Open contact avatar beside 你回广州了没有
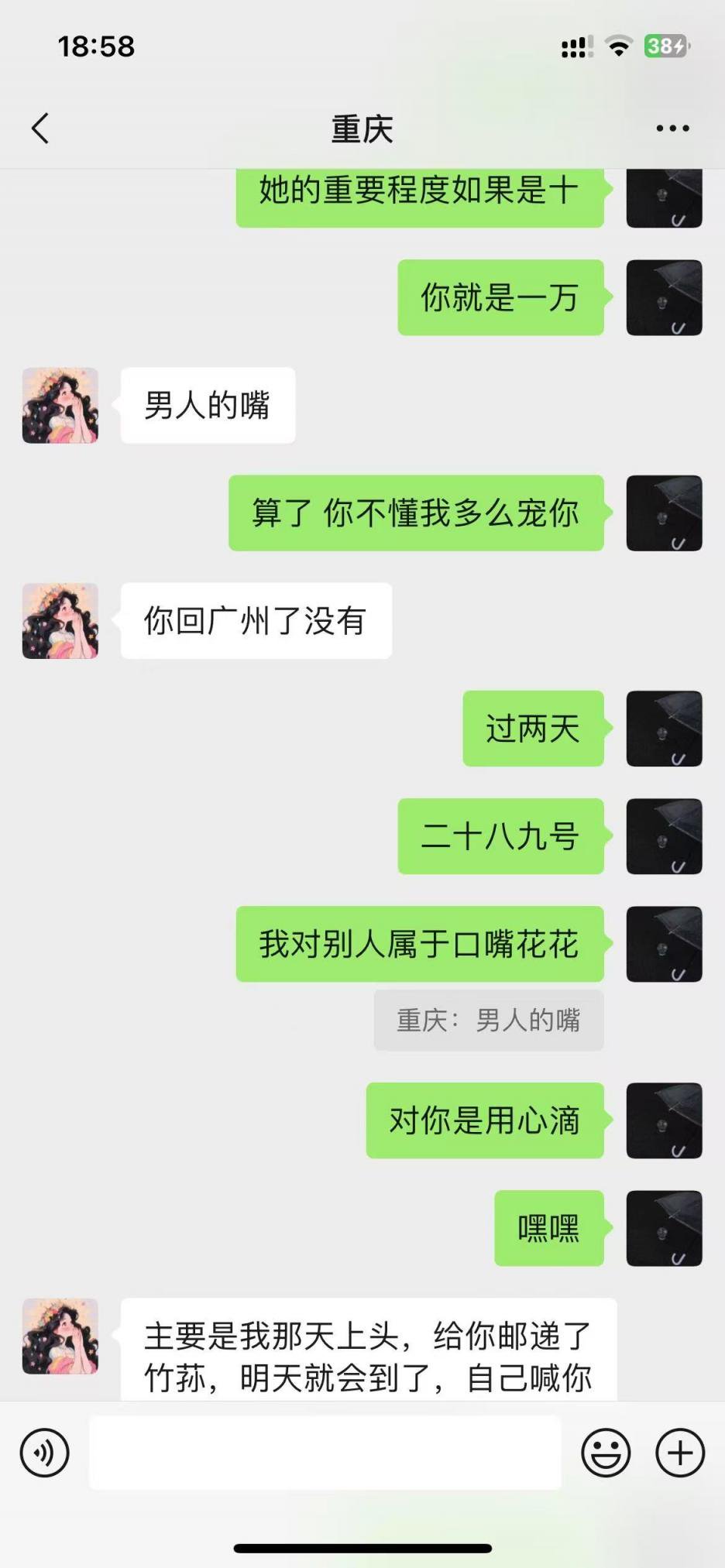Screen dimensions: 725x1568 pos(60,621)
